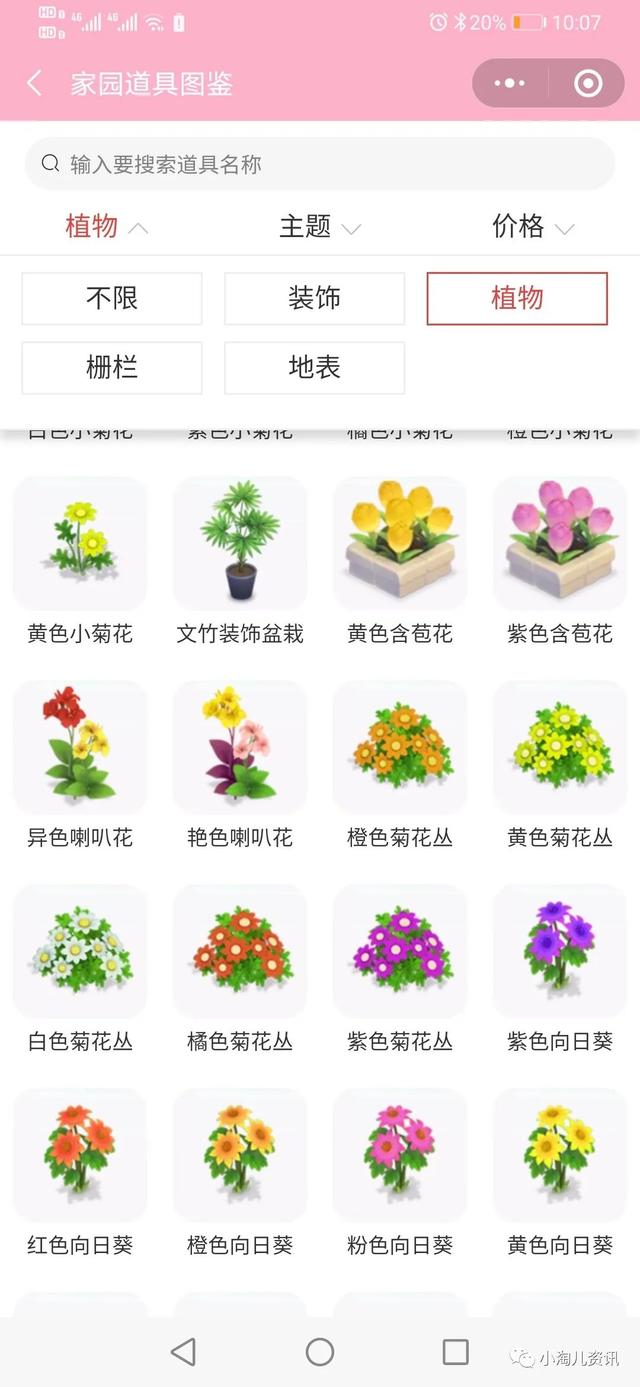Tap the 输入要搜索道具名称 search field
The height and width of the screenshot is (1387, 640).
[x=320, y=164]
